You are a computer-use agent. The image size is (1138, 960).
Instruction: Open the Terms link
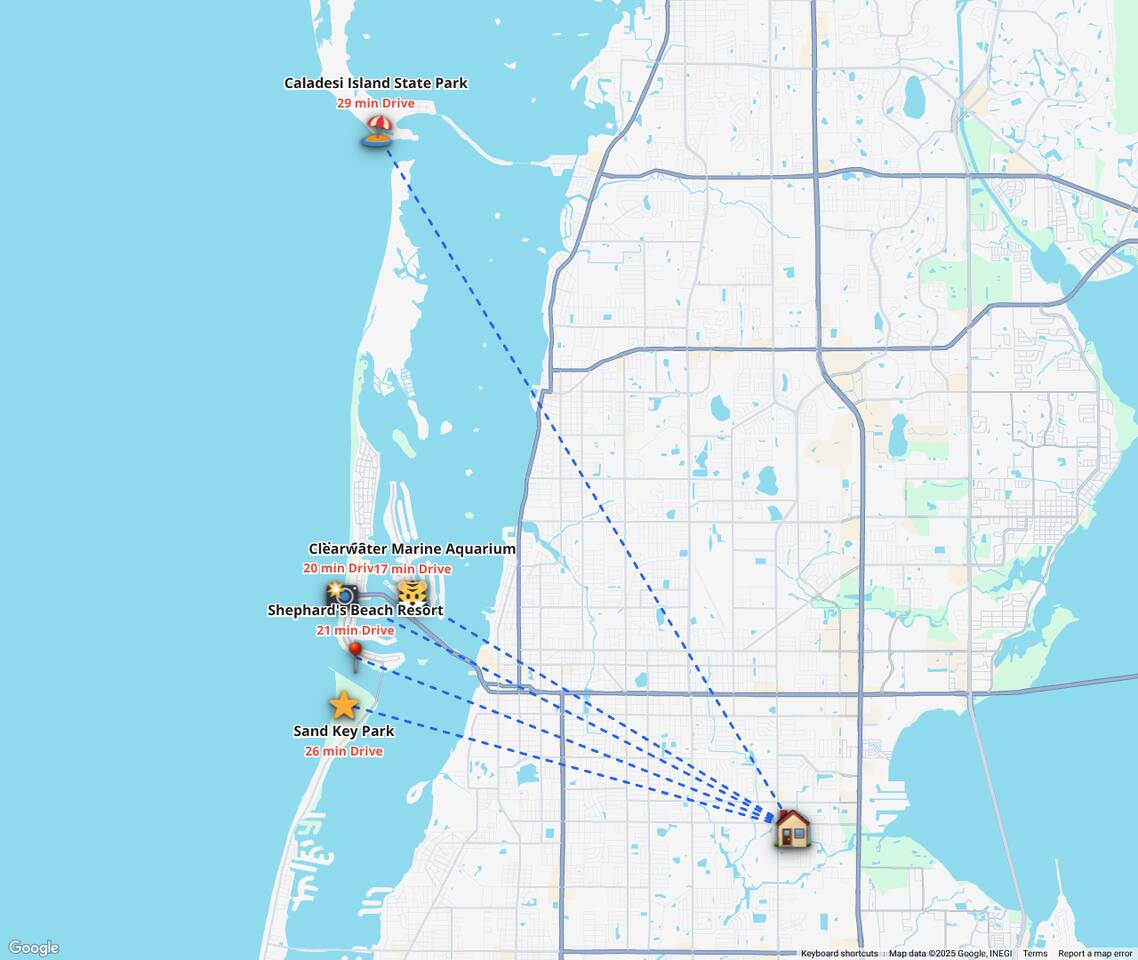pyautogui.click(x=1035, y=953)
